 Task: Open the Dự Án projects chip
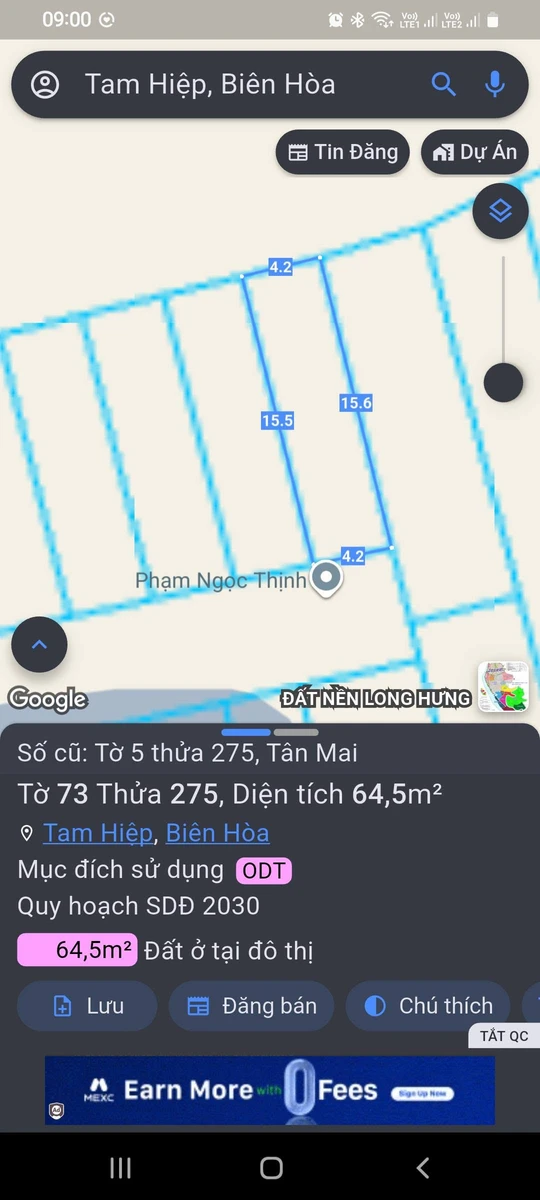click(475, 152)
